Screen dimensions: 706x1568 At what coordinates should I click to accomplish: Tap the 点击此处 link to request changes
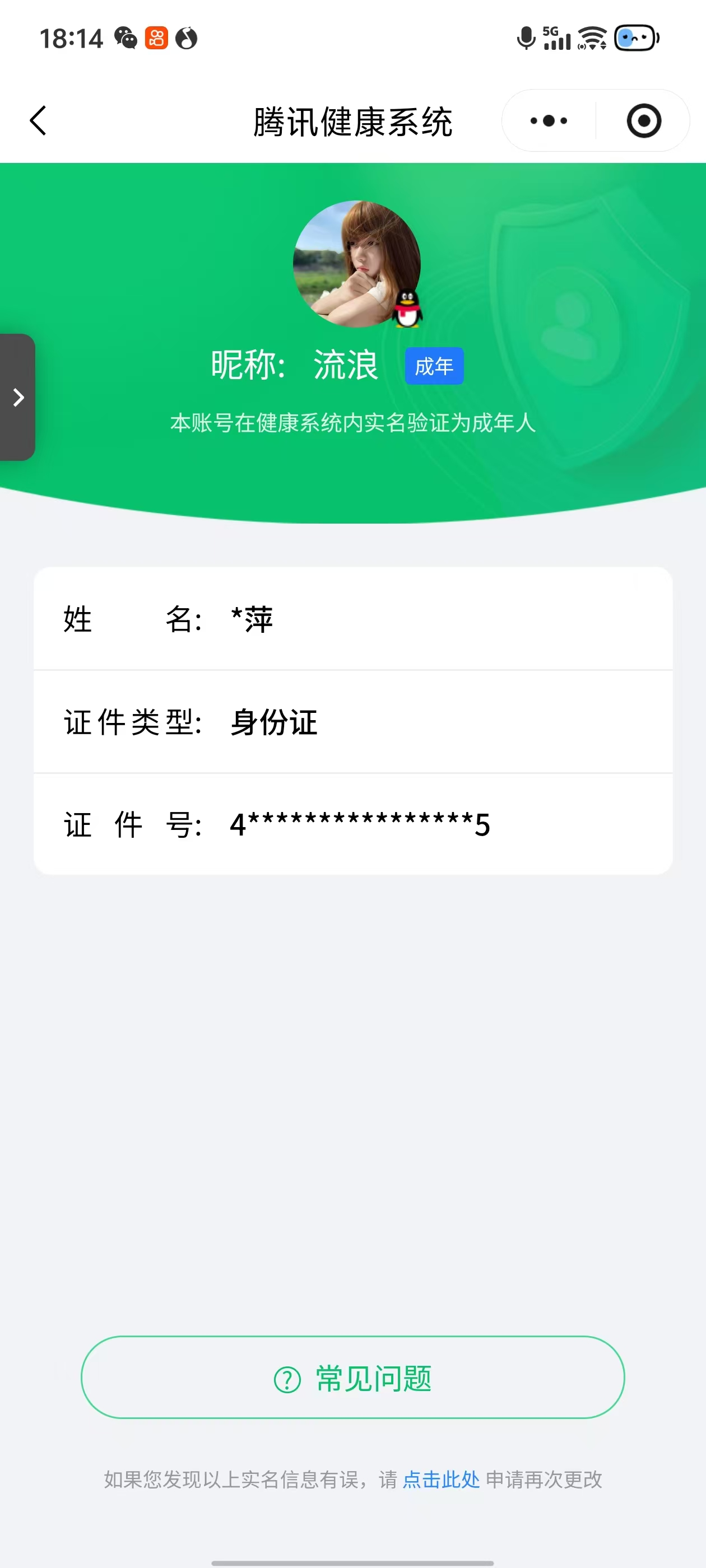441,1480
